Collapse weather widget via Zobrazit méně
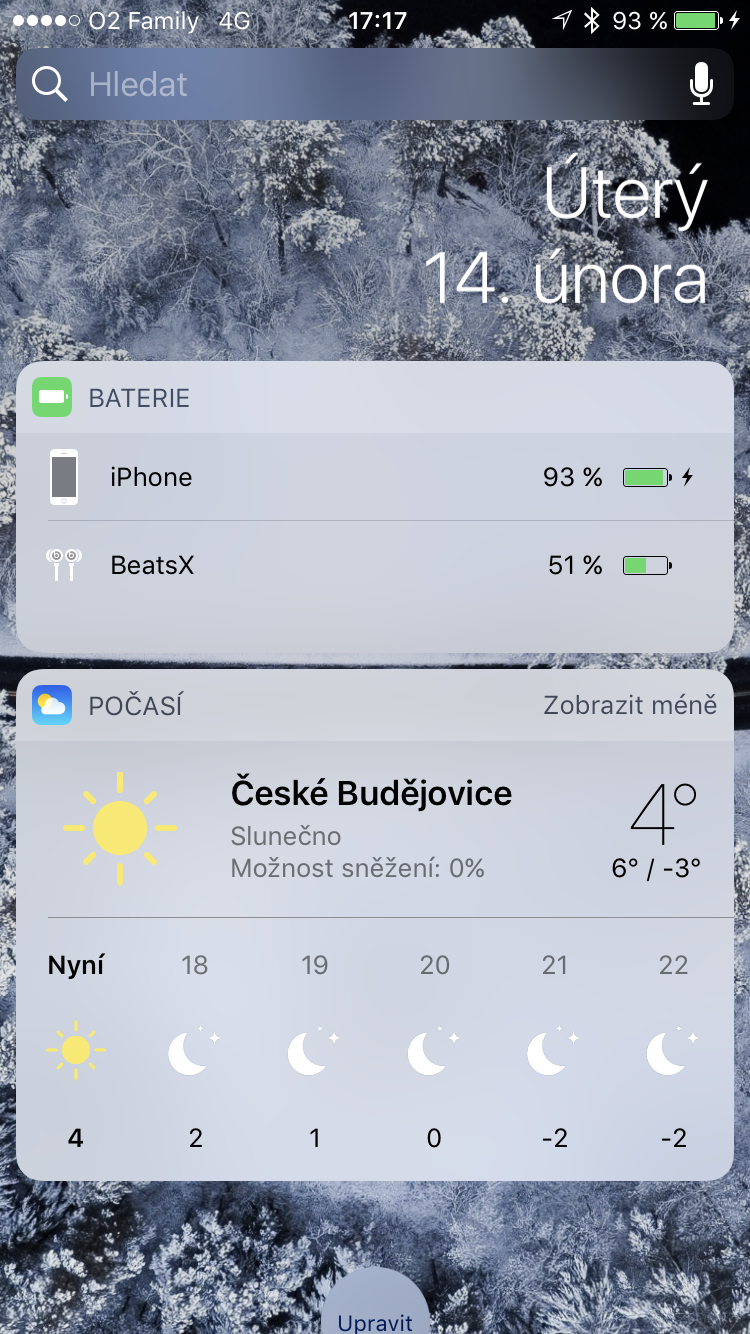 (630, 705)
